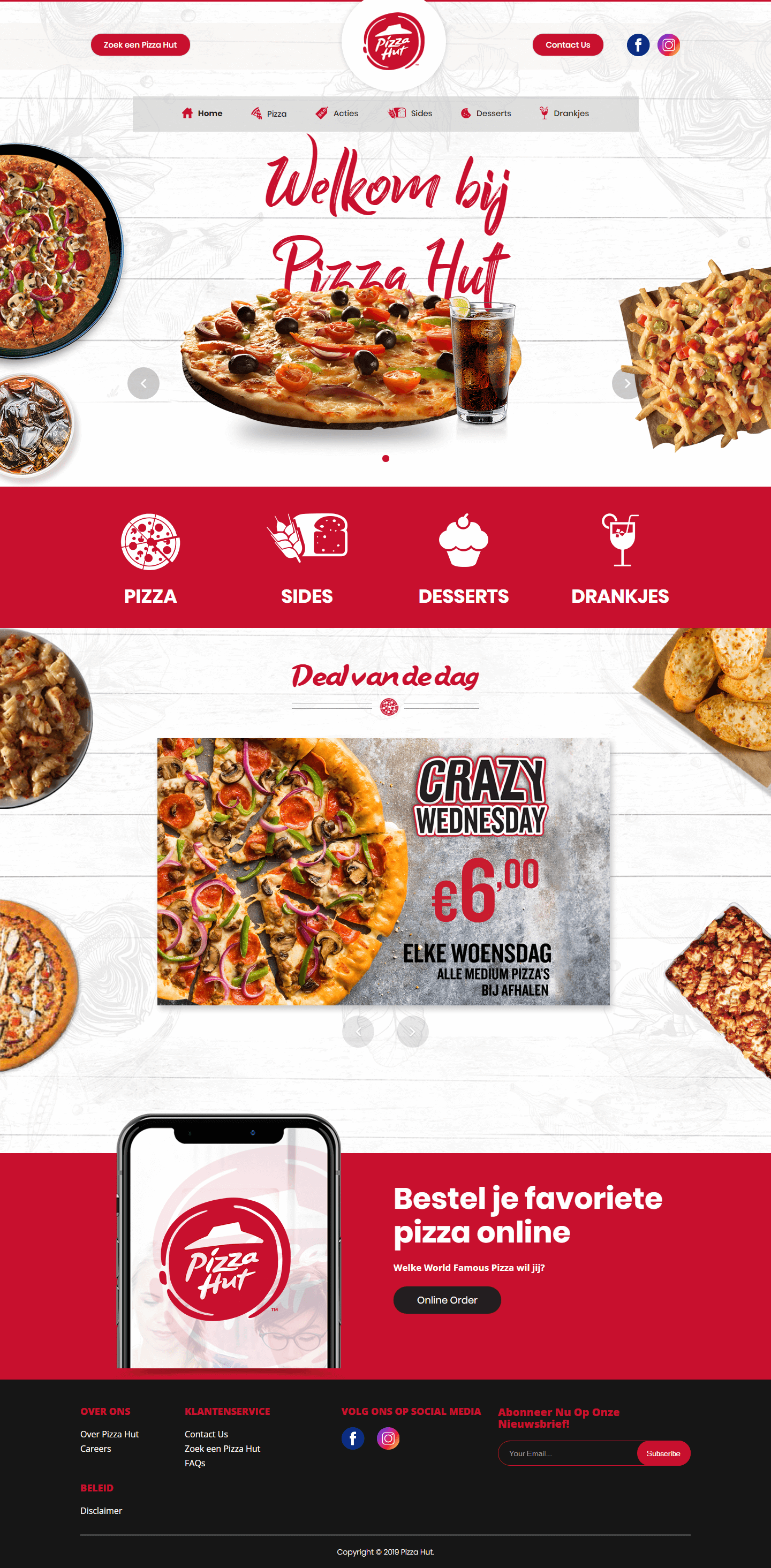Open the PIZZA category tile

point(150,559)
